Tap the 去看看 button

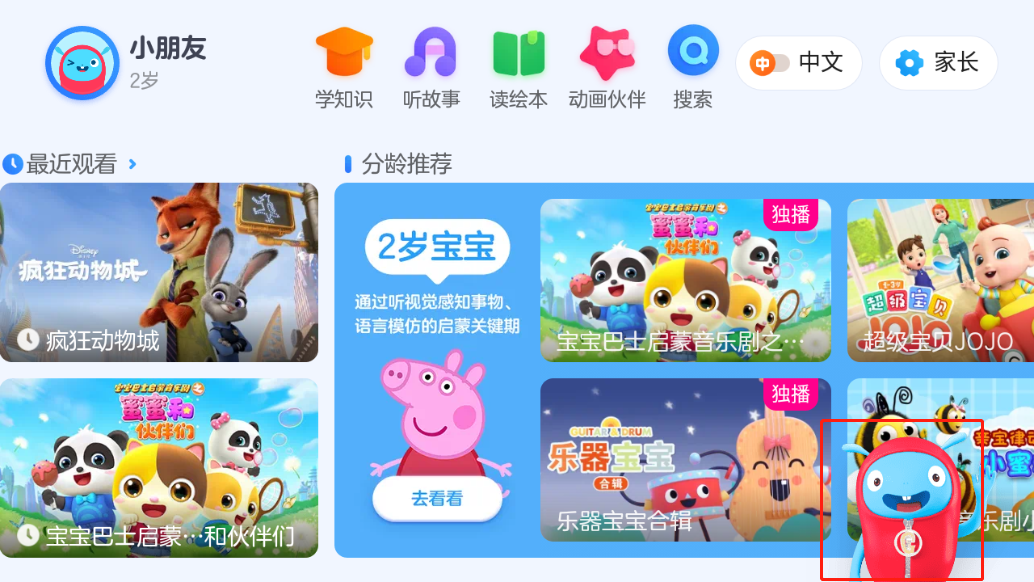pos(437,498)
